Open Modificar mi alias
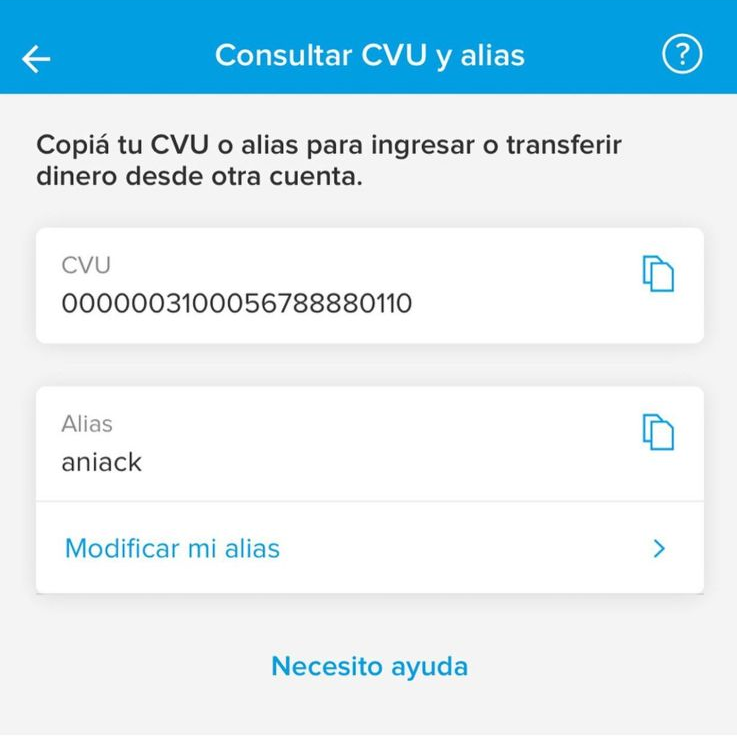737x749 pixels. pos(368,548)
